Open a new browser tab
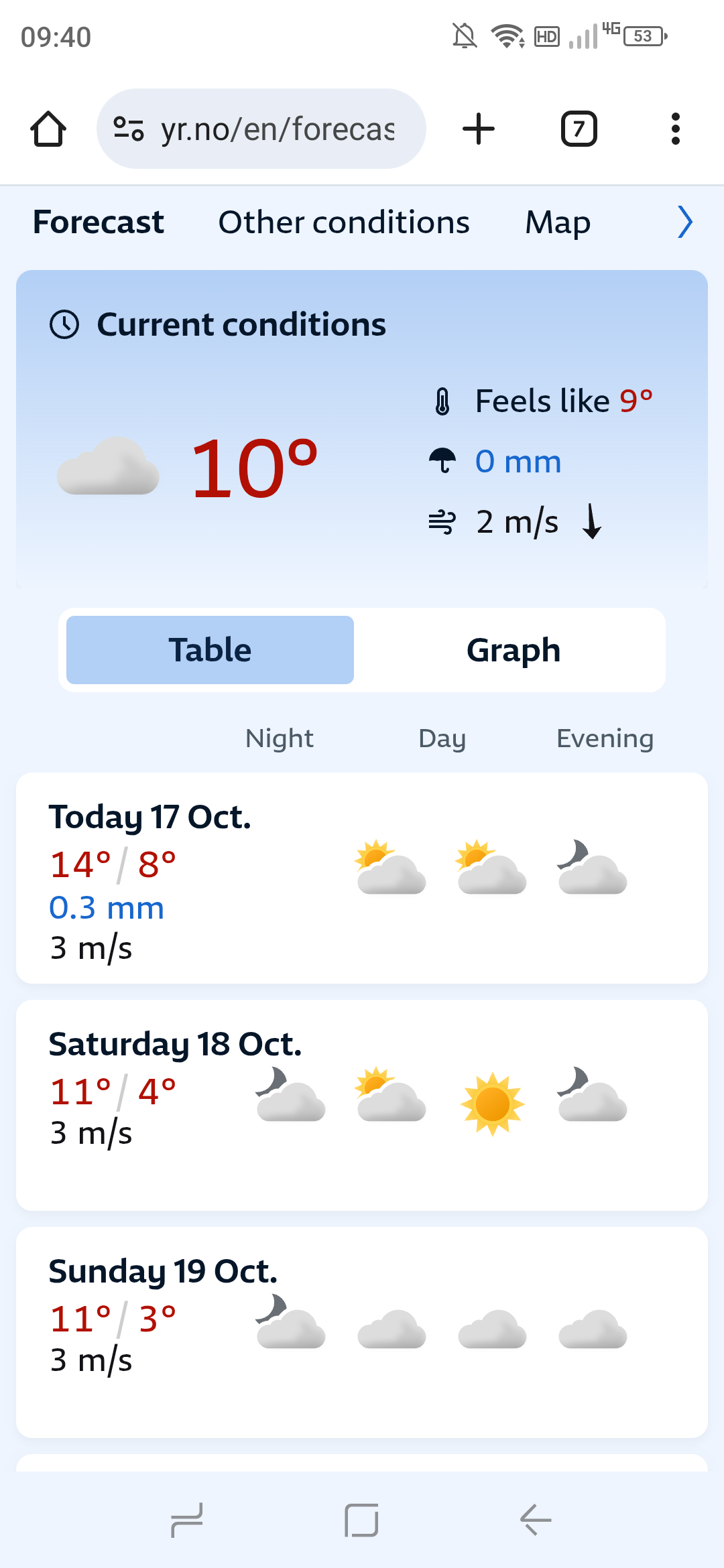Image resolution: width=724 pixels, height=1568 pixels. pos(479,129)
